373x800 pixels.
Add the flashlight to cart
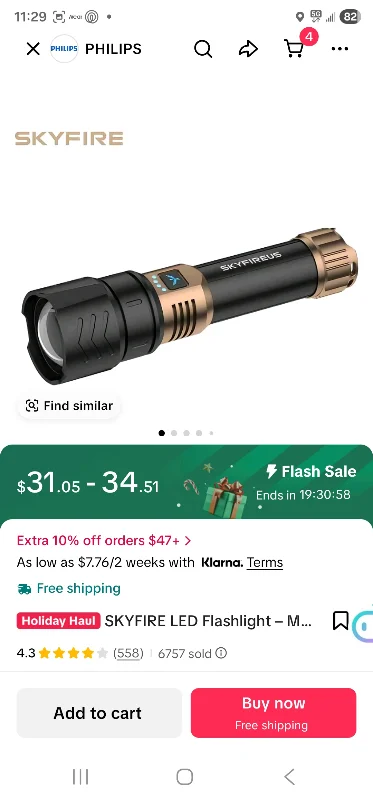point(99,713)
